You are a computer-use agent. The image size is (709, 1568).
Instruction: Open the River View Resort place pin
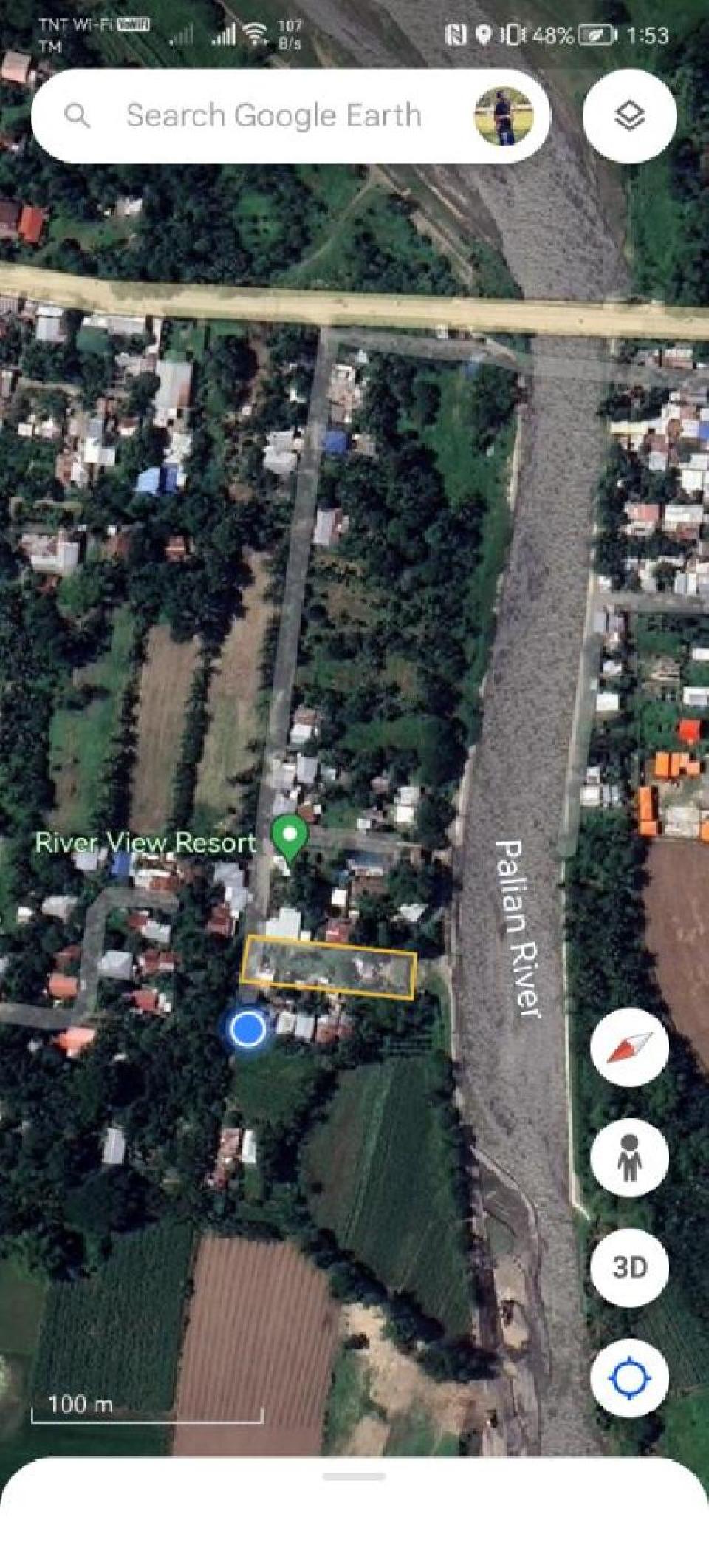pos(290,836)
